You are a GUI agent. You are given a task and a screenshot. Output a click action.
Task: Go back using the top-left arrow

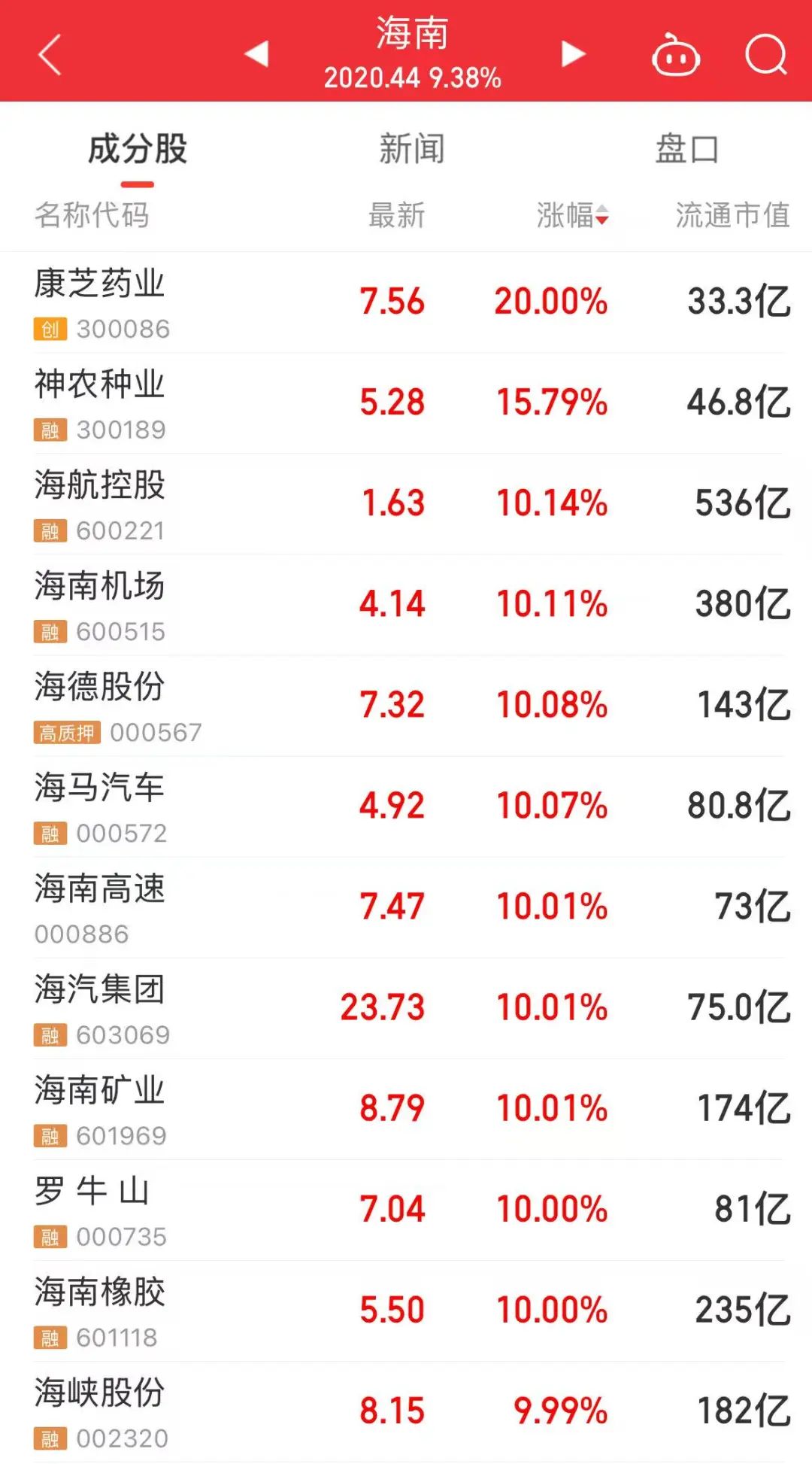pos(50,54)
